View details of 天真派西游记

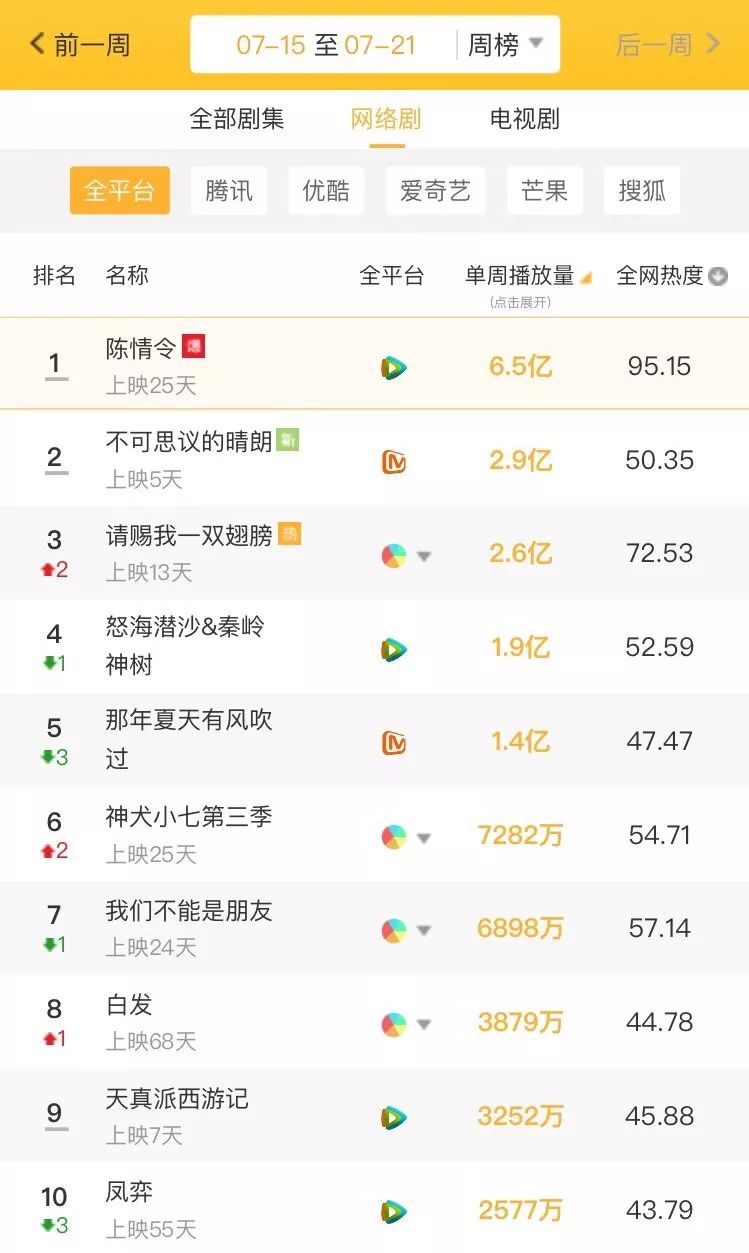[177, 1099]
